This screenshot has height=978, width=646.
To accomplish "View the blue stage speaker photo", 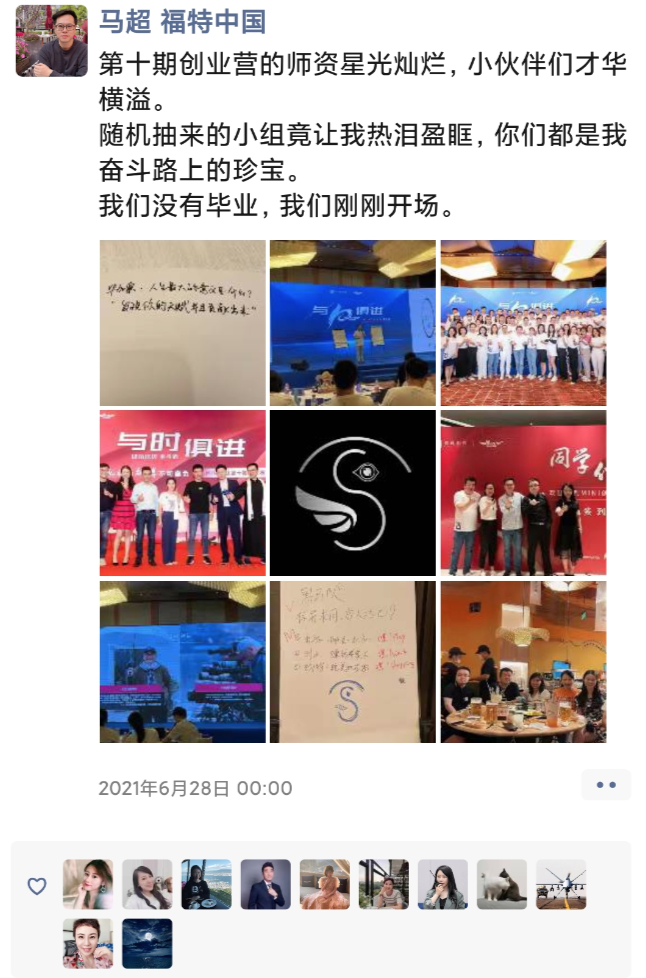I will pyautogui.click(x=352, y=322).
